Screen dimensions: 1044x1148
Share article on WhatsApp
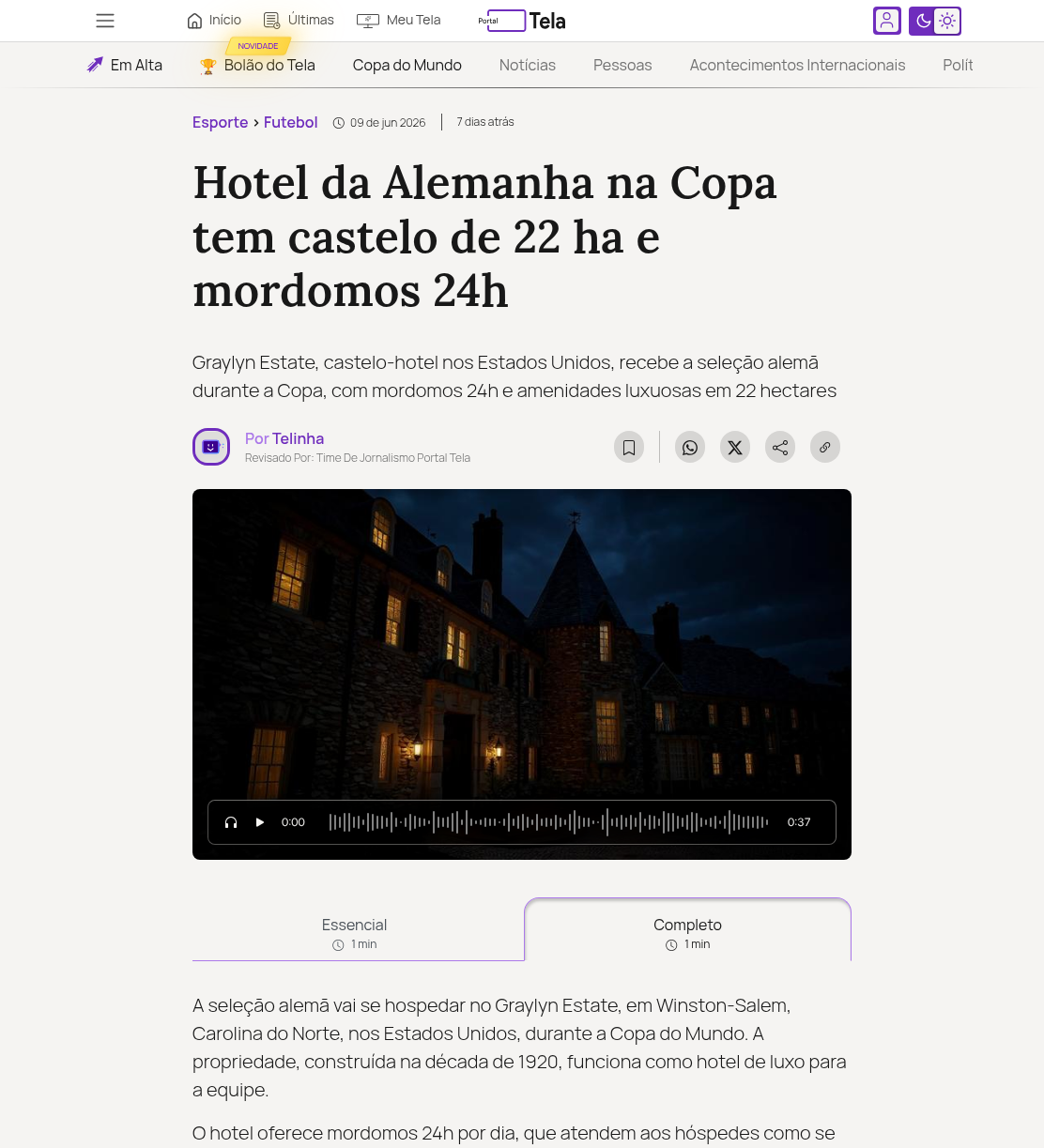(690, 447)
